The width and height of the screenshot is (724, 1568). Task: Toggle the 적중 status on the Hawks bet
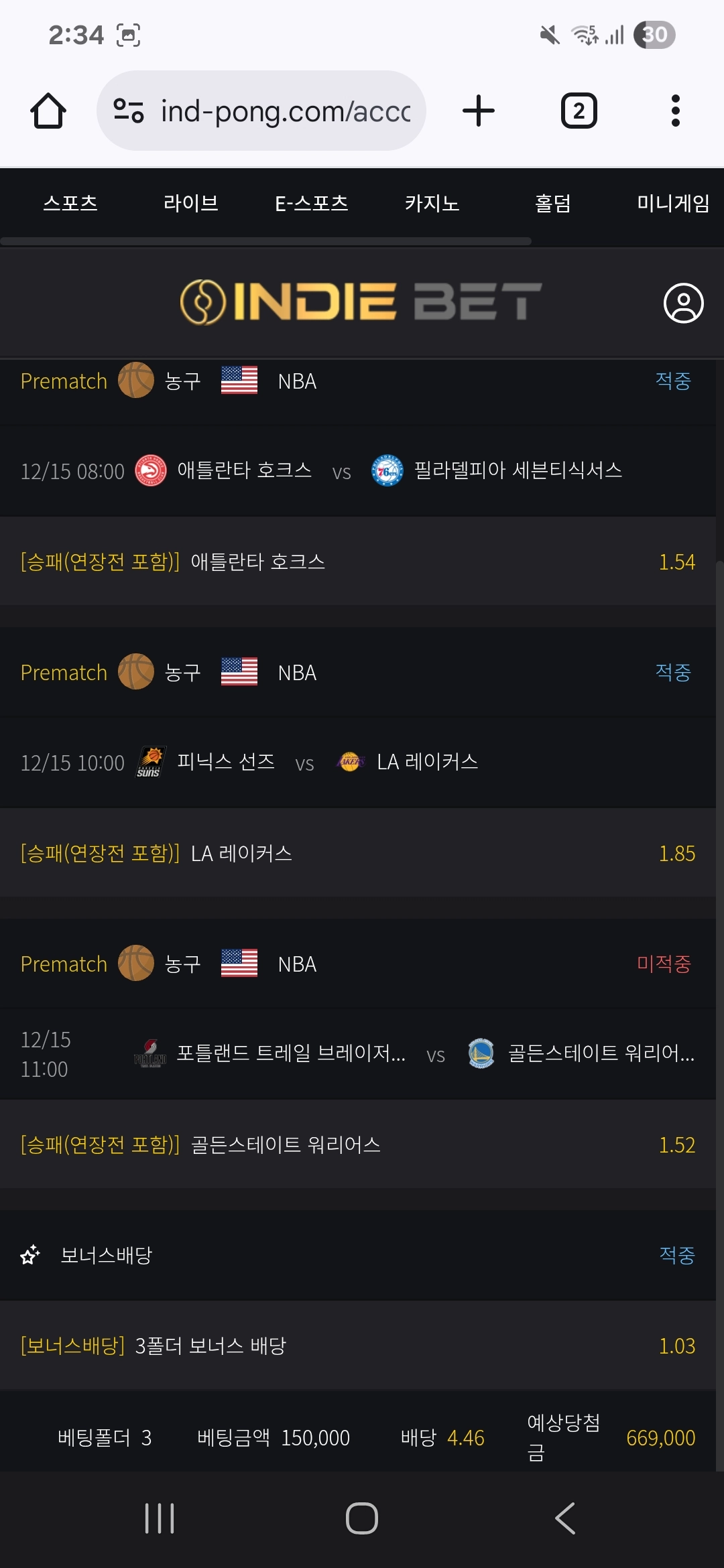tap(674, 381)
